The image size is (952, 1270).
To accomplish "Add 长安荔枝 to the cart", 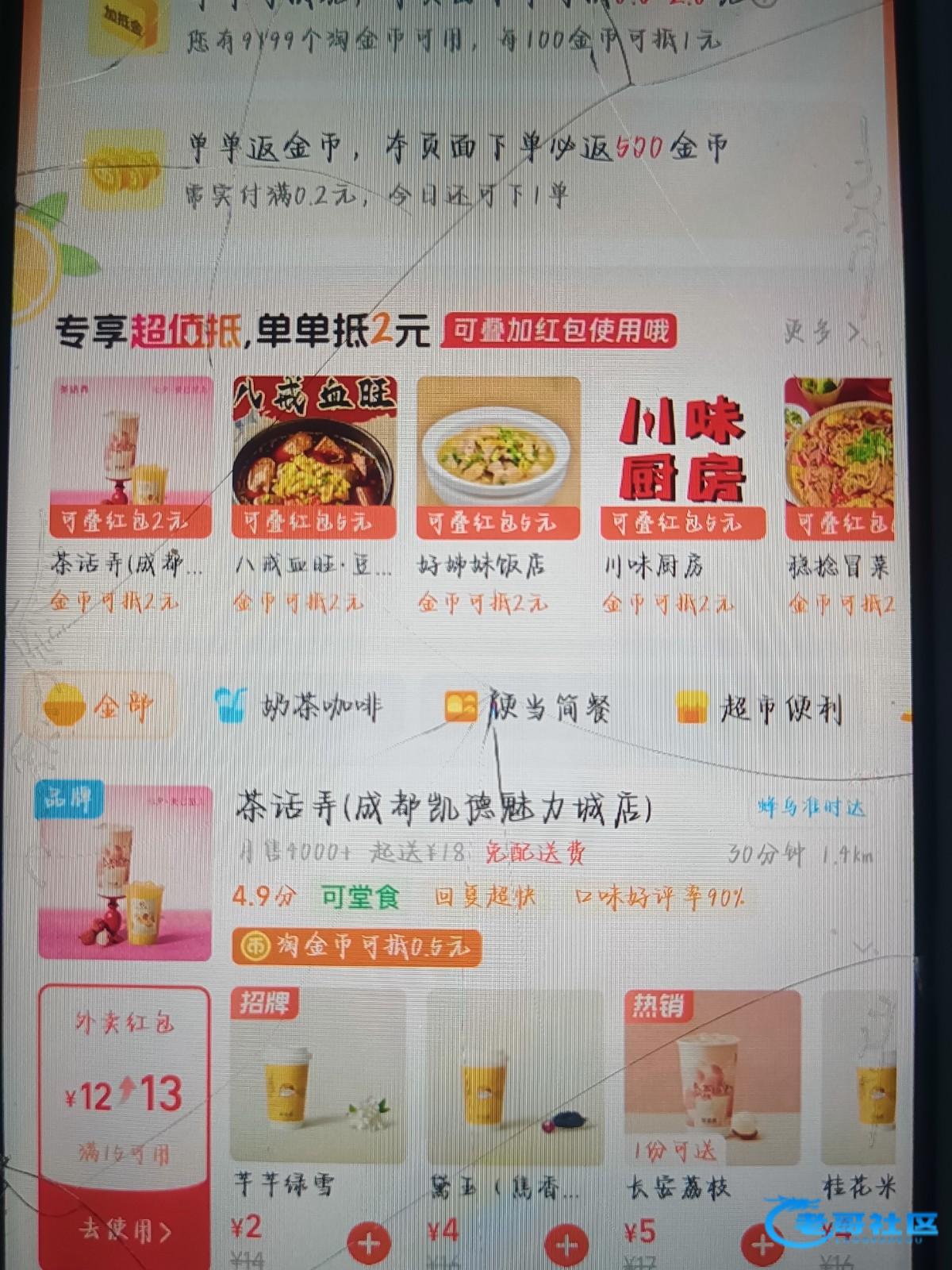I will [x=762, y=1244].
